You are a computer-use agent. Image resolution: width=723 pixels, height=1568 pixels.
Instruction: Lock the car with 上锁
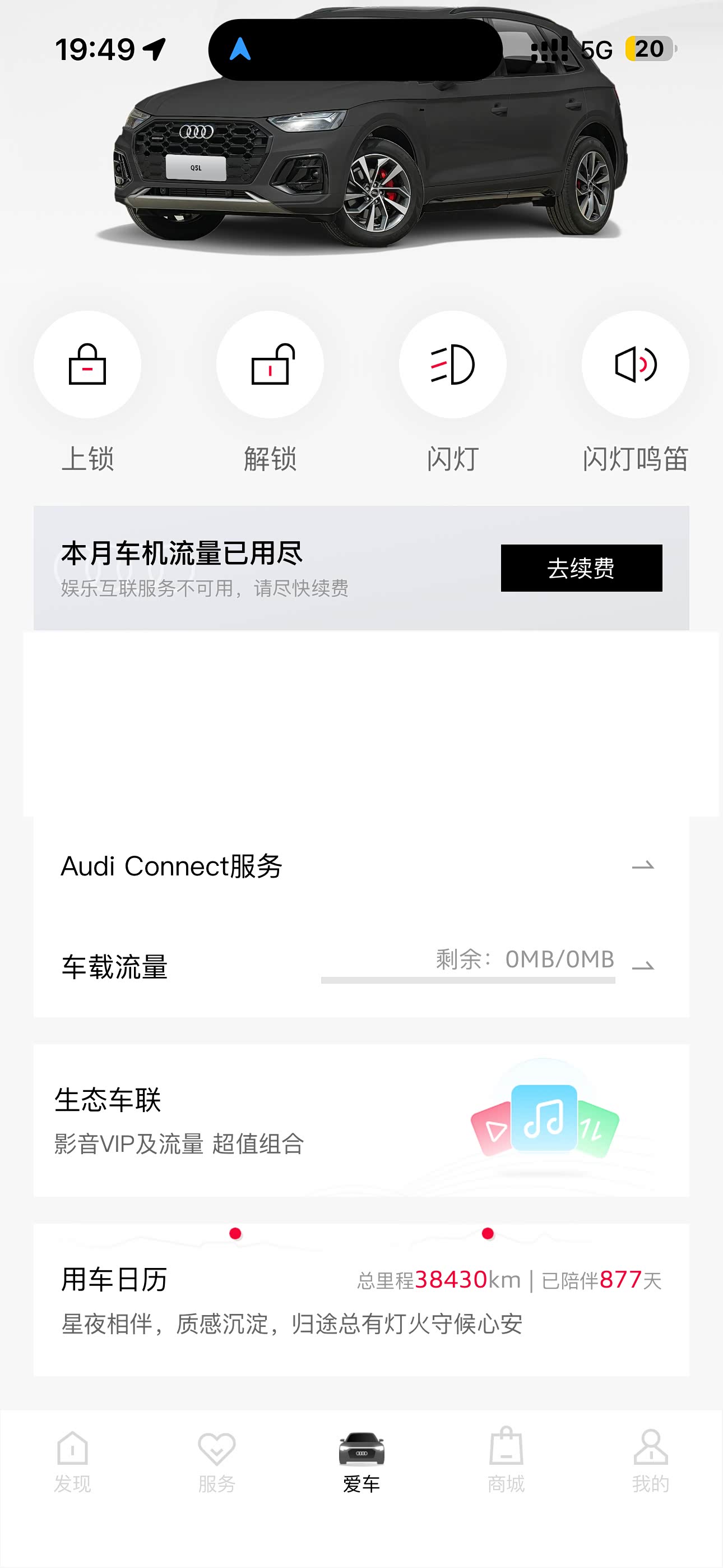tap(87, 365)
